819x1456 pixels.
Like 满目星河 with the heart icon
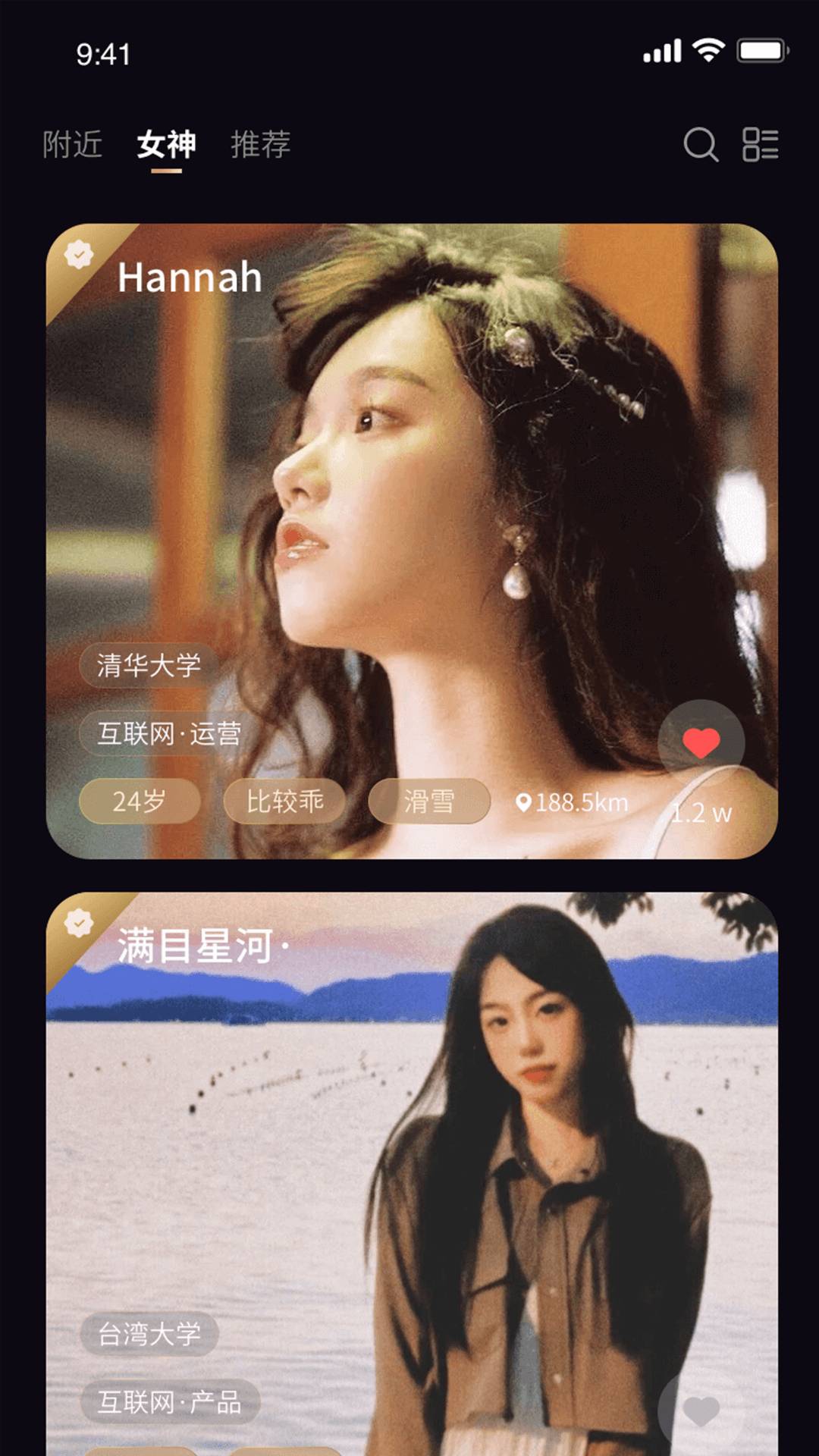701,1410
